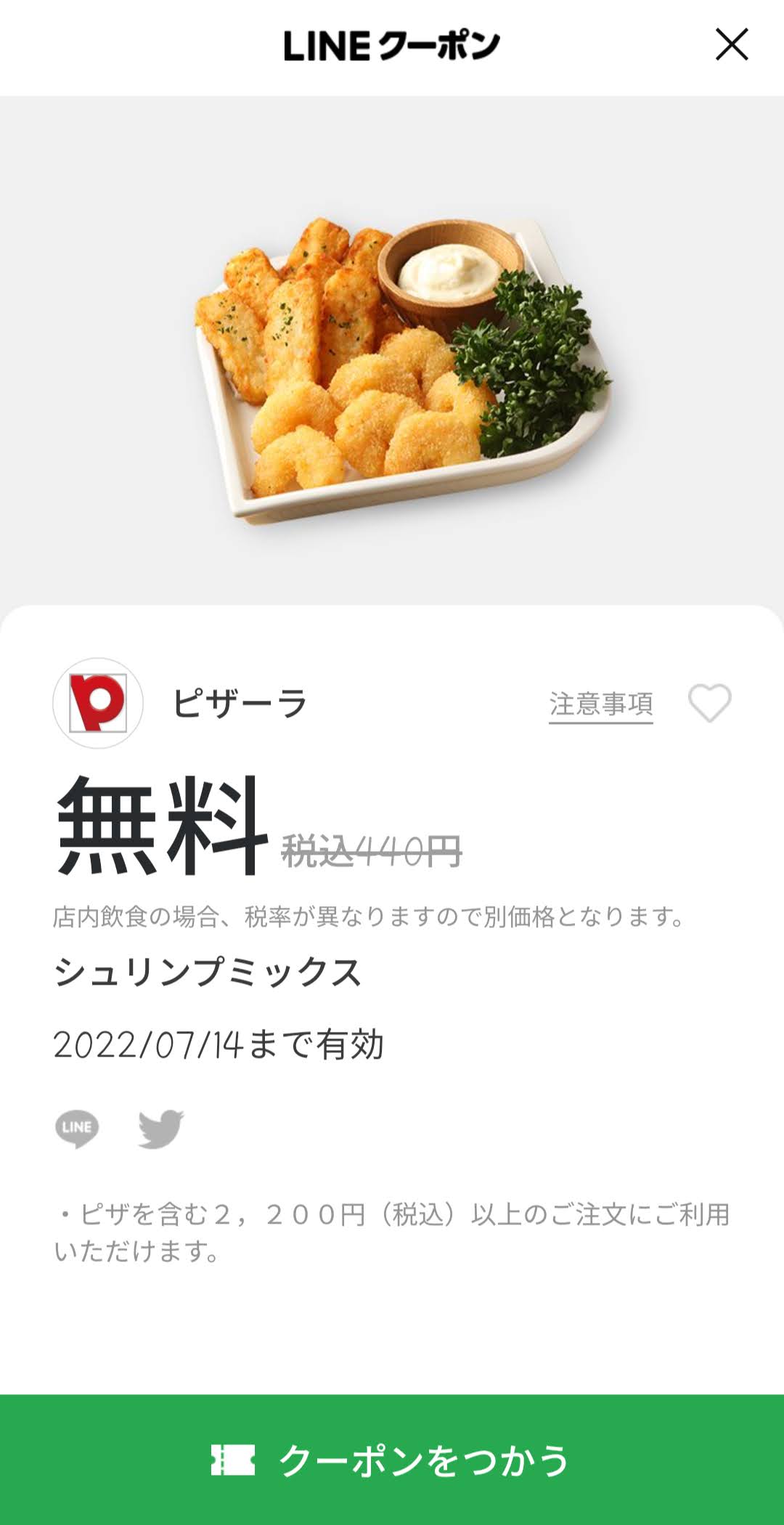Share this coupon on Twitter
Viewport: 784px width, 1525px height.
click(161, 1128)
